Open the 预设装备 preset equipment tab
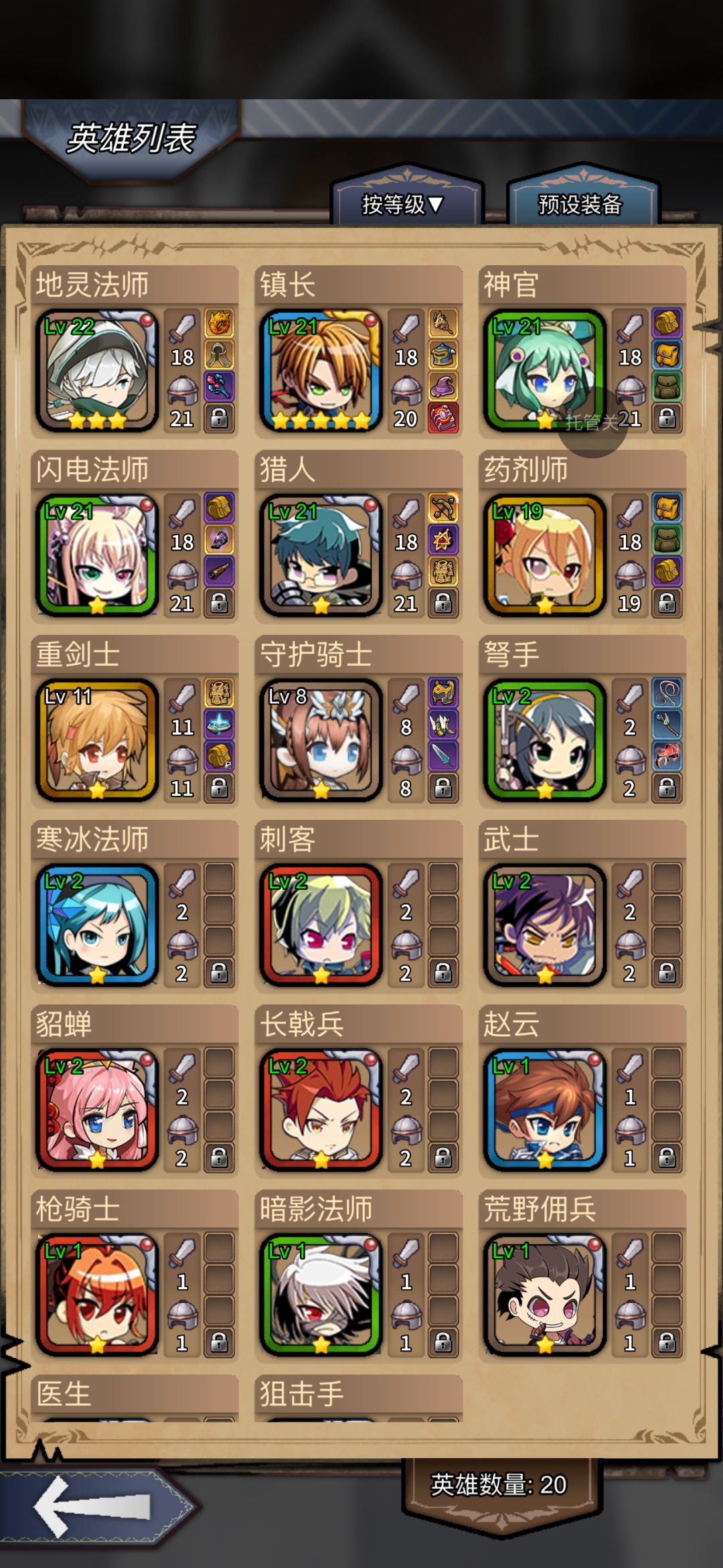Viewport: 723px width, 1568px height. pyautogui.click(x=580, y=204)
